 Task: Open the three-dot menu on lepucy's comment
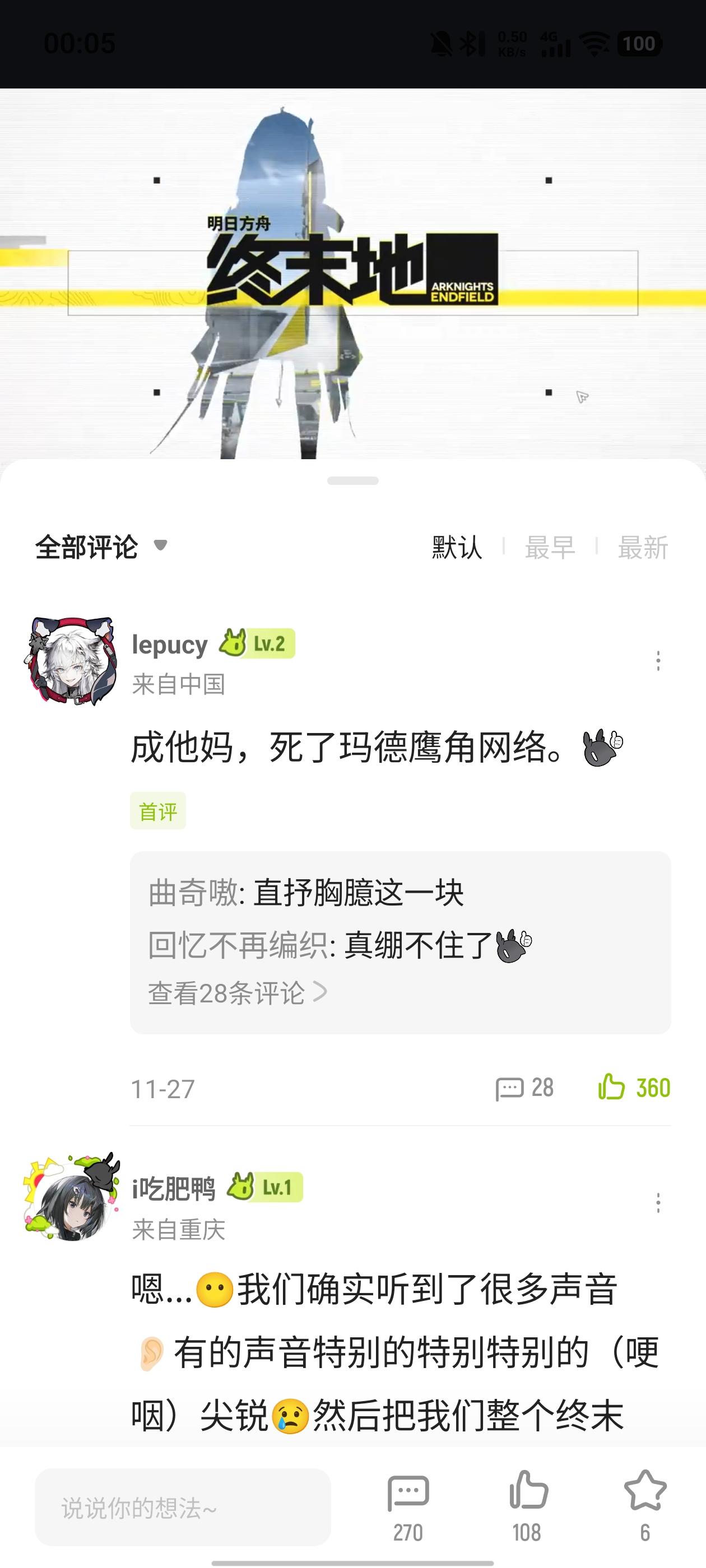(657, 661)
